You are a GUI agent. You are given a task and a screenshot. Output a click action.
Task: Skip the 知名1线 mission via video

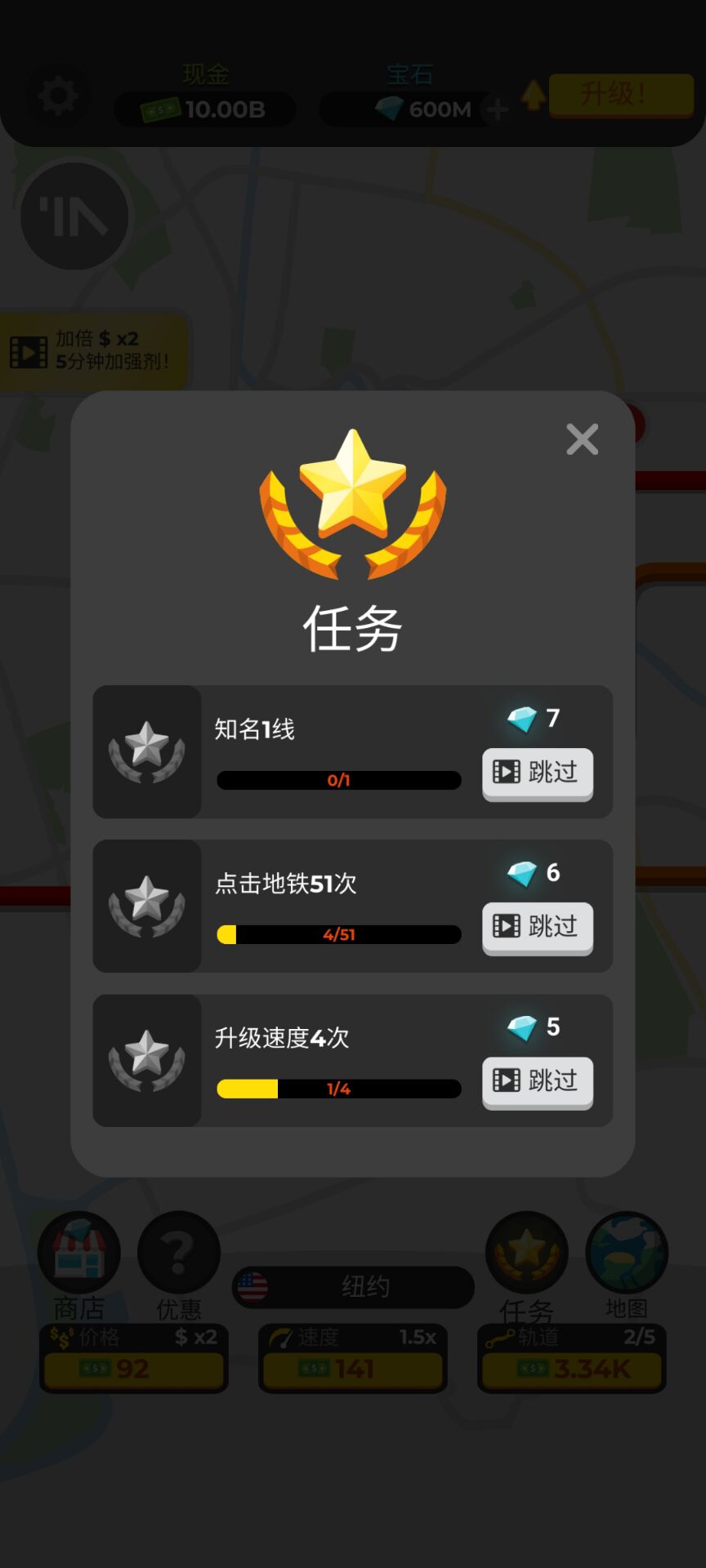pyautogui.click(x=537, y=773)
